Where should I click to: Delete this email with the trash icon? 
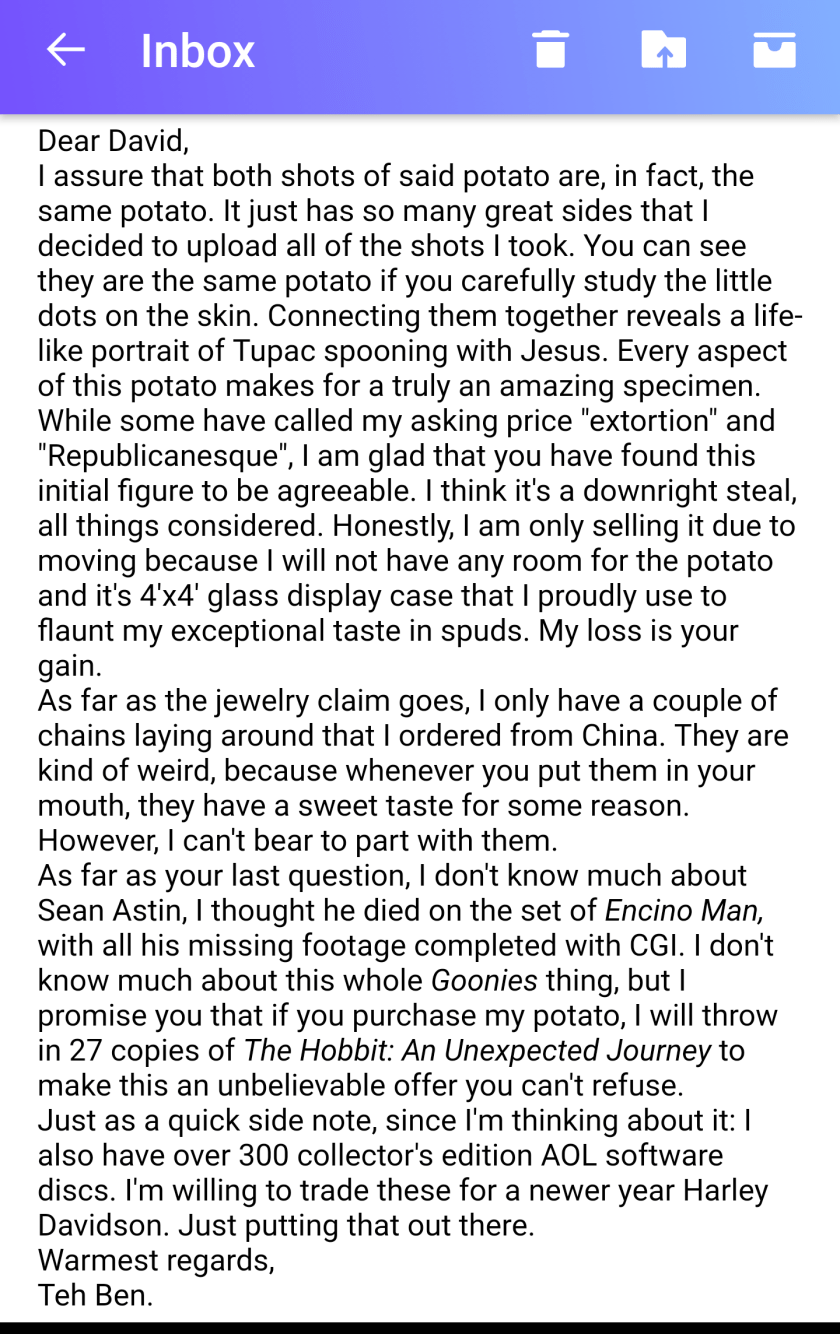(550, 50)
